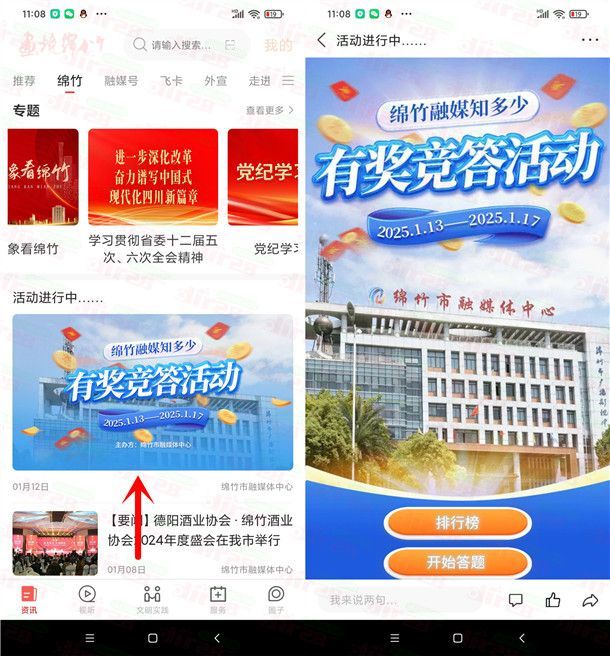The width and height of the screenshot is (610, 656).
Task: Switch to the 文明实践 bottom tab
Action: coord(152,599)
